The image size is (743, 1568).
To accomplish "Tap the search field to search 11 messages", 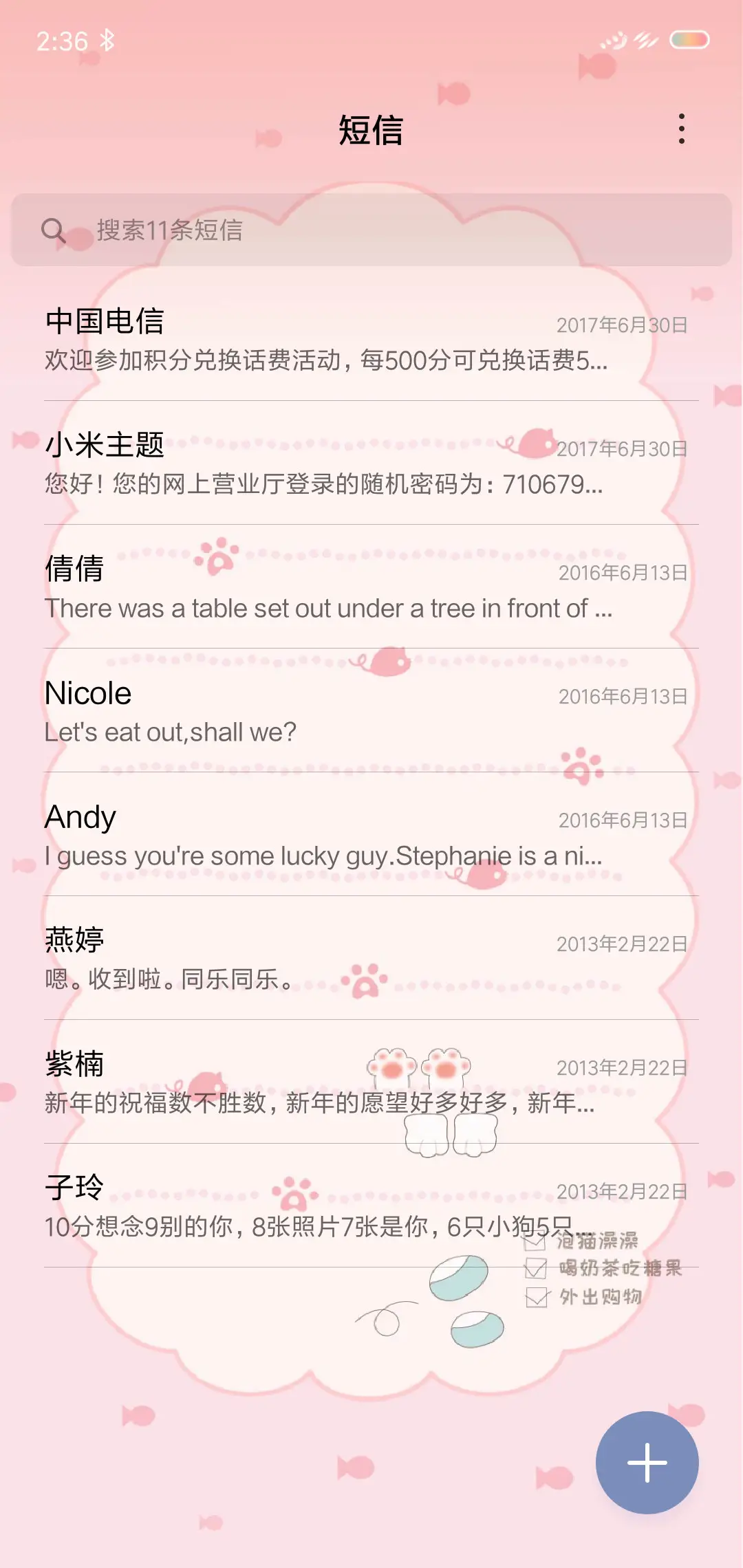I will pos(275,231).
